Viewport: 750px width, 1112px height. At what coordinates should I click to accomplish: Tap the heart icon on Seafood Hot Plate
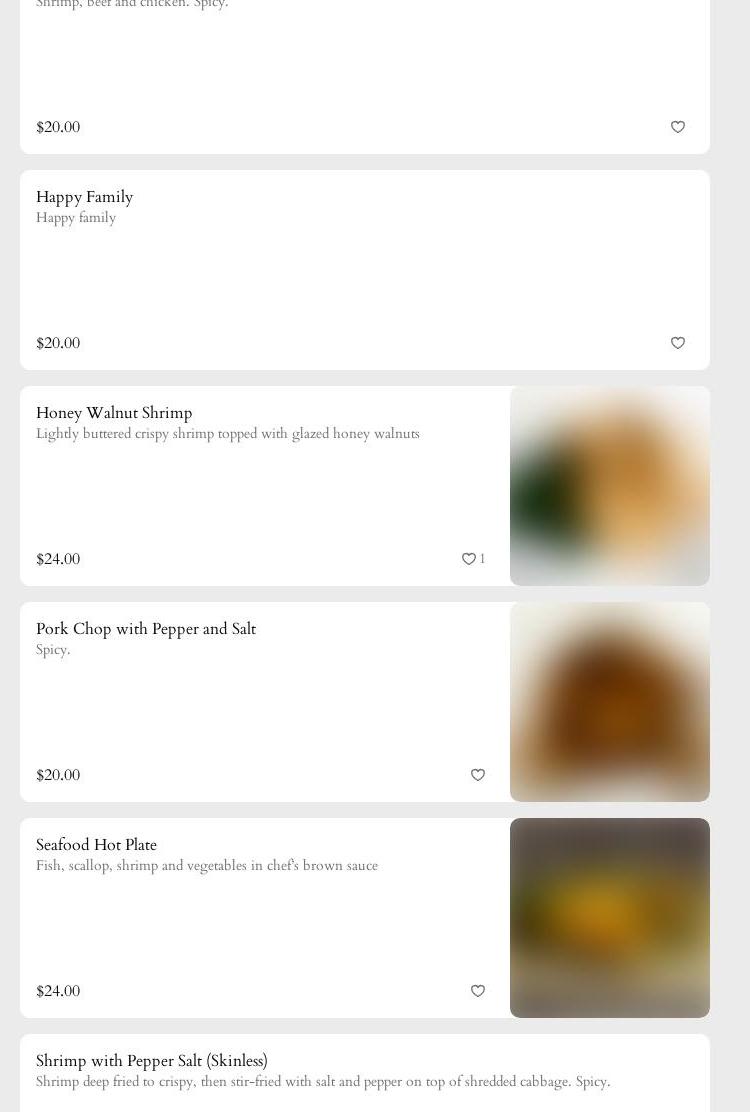[x=478, y=991]
